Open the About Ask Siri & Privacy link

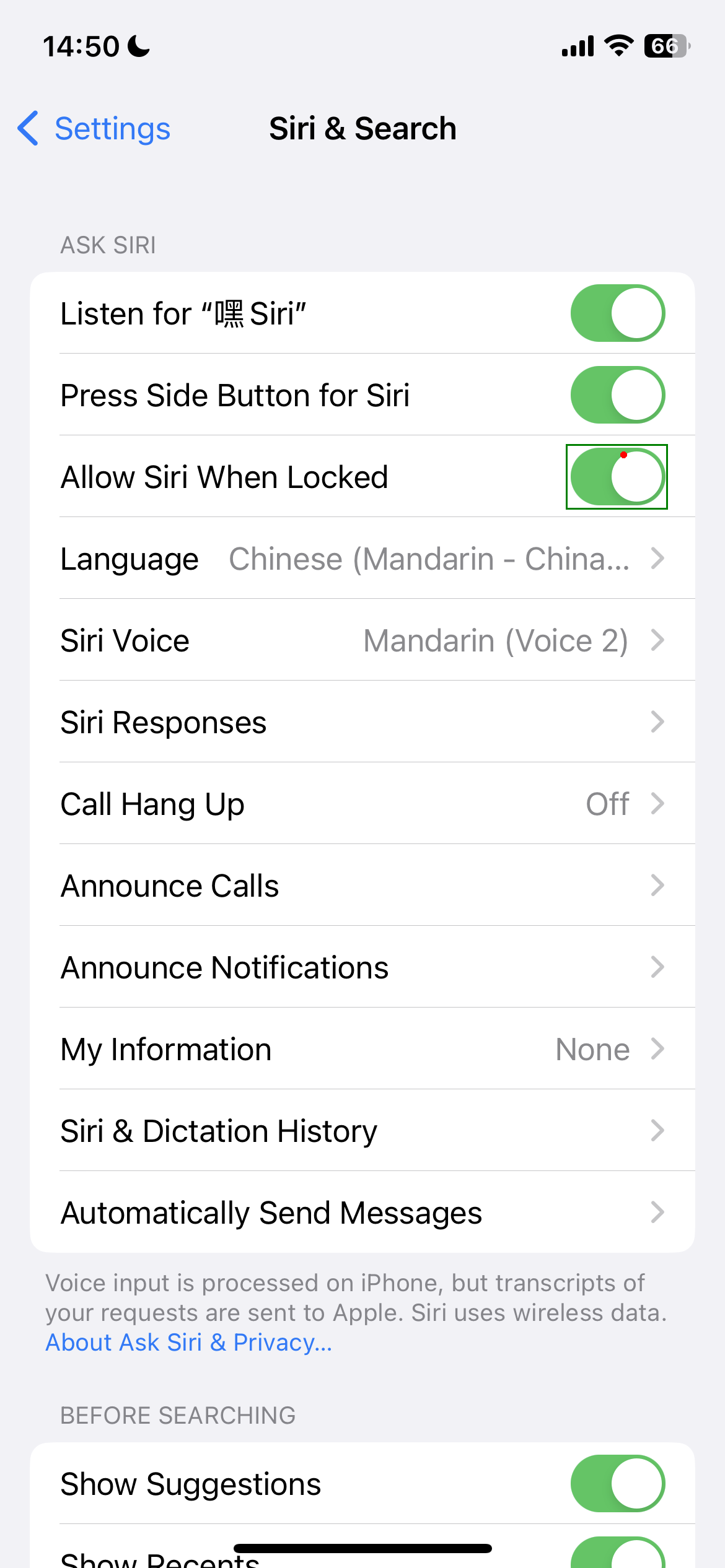coord(189,1343)
